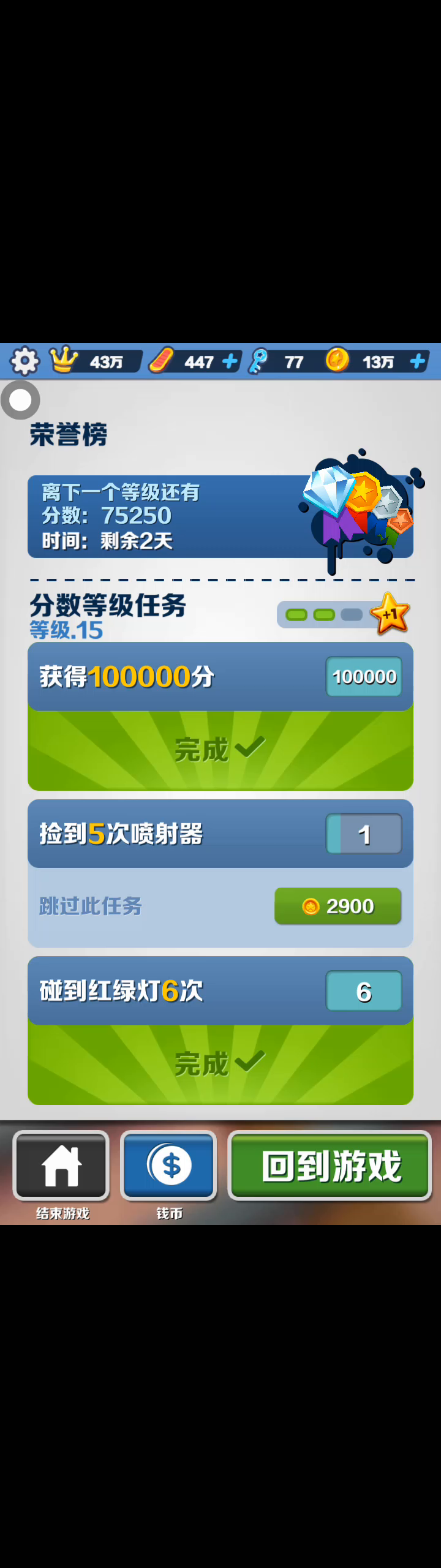Add more hoverboards with the plus
441x1568 pixels.
pos(230,361)
